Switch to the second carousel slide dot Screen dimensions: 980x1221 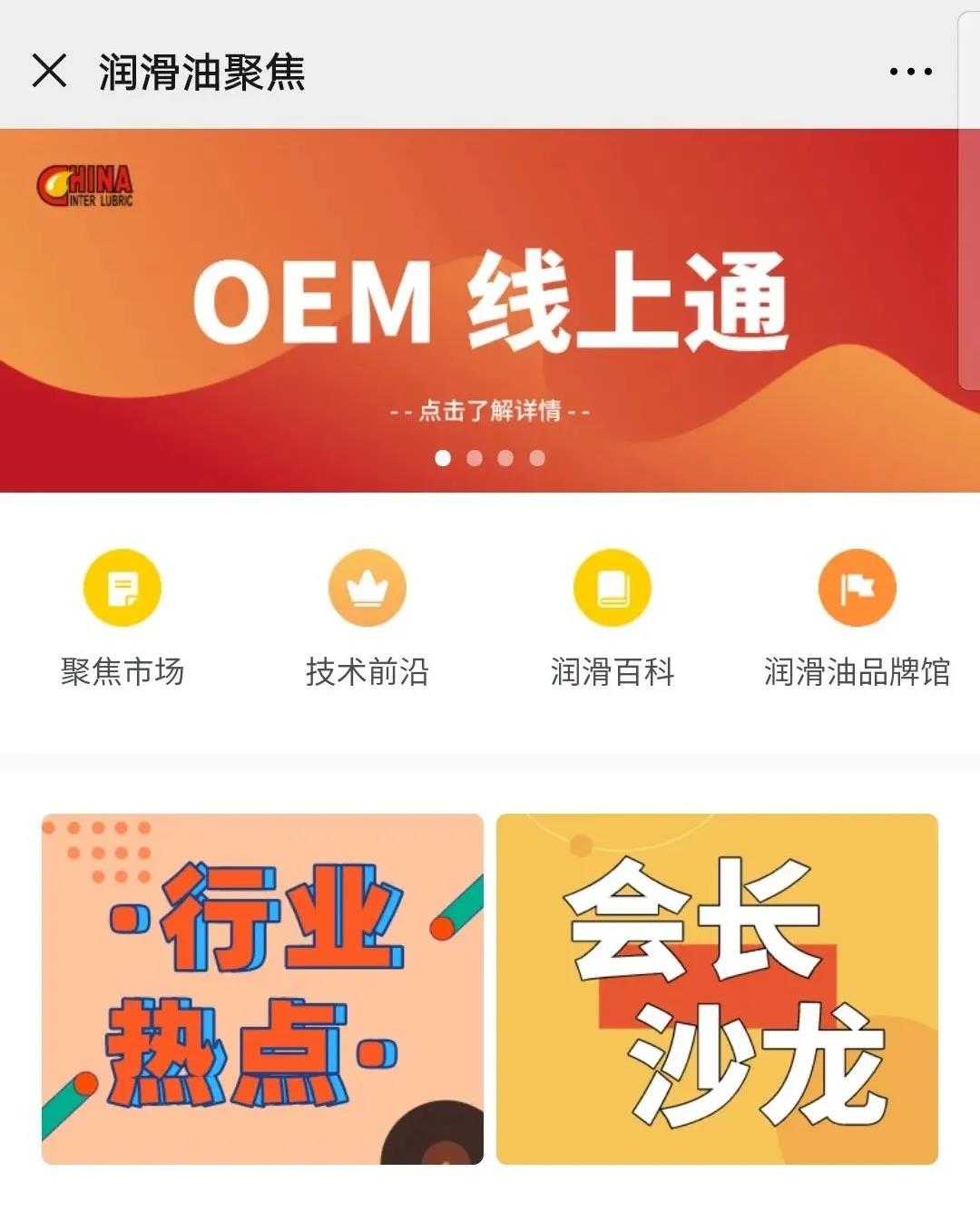(474, 459)
